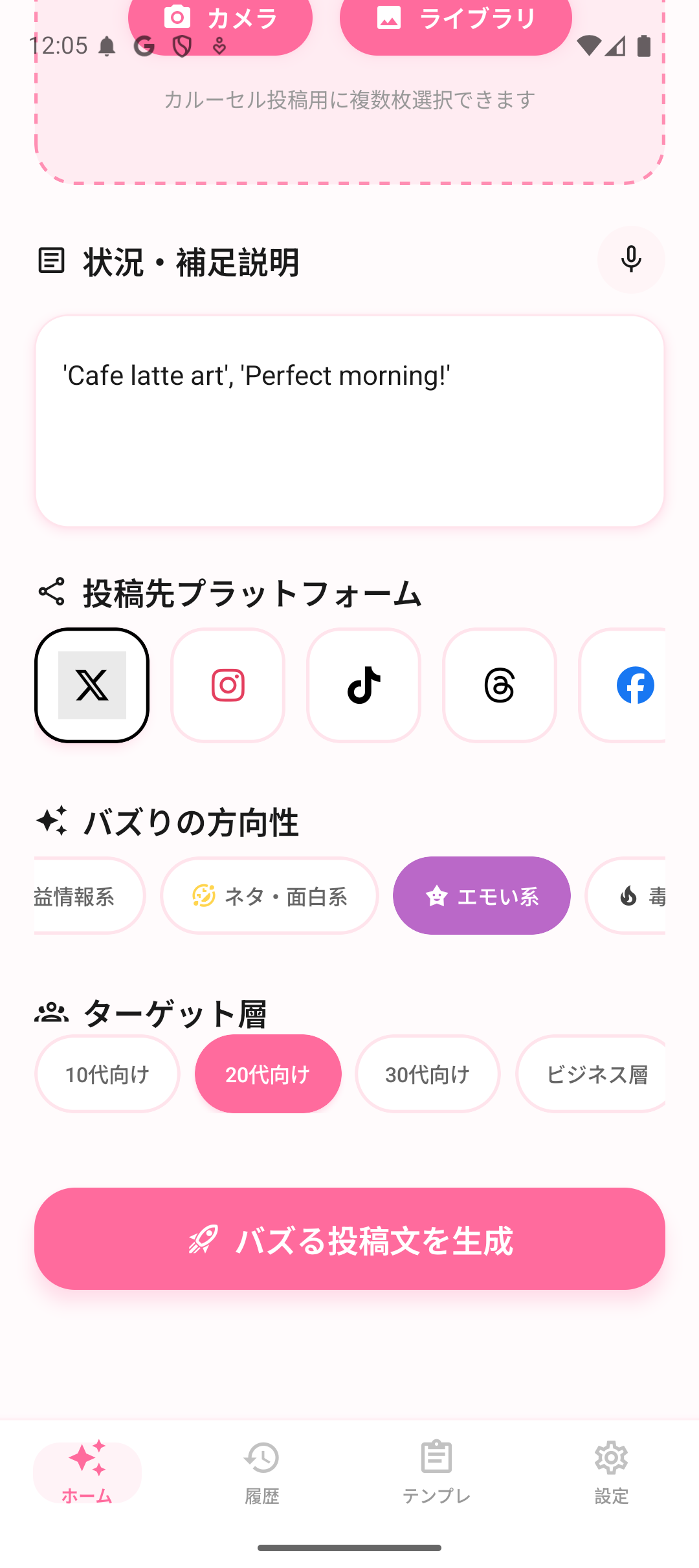Toggle the 20代向け target audience
The width and height of the screenshot is (699, 1568).
click(x=268, y=1073)
